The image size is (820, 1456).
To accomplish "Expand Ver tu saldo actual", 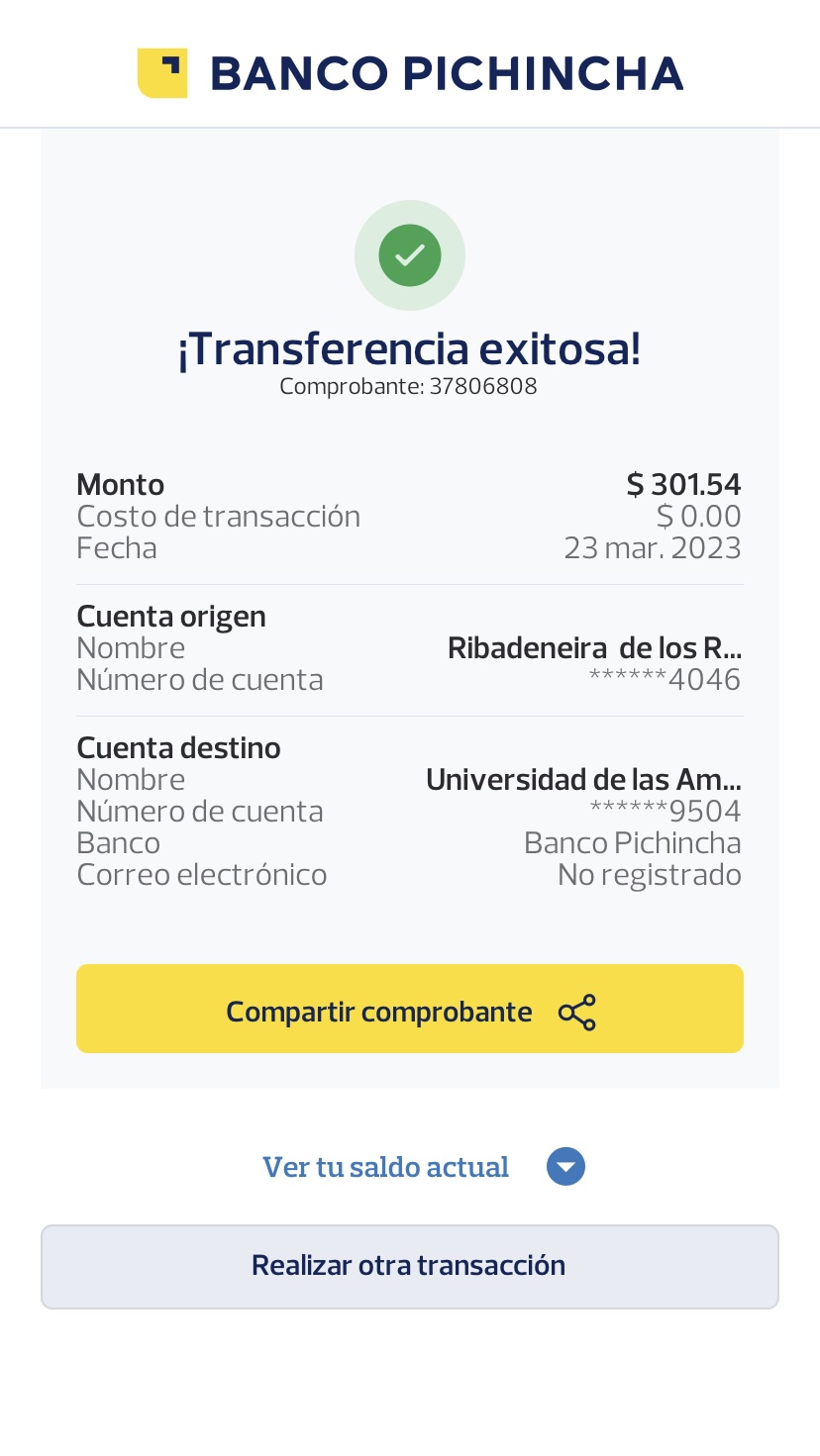I will (564, 1167).
